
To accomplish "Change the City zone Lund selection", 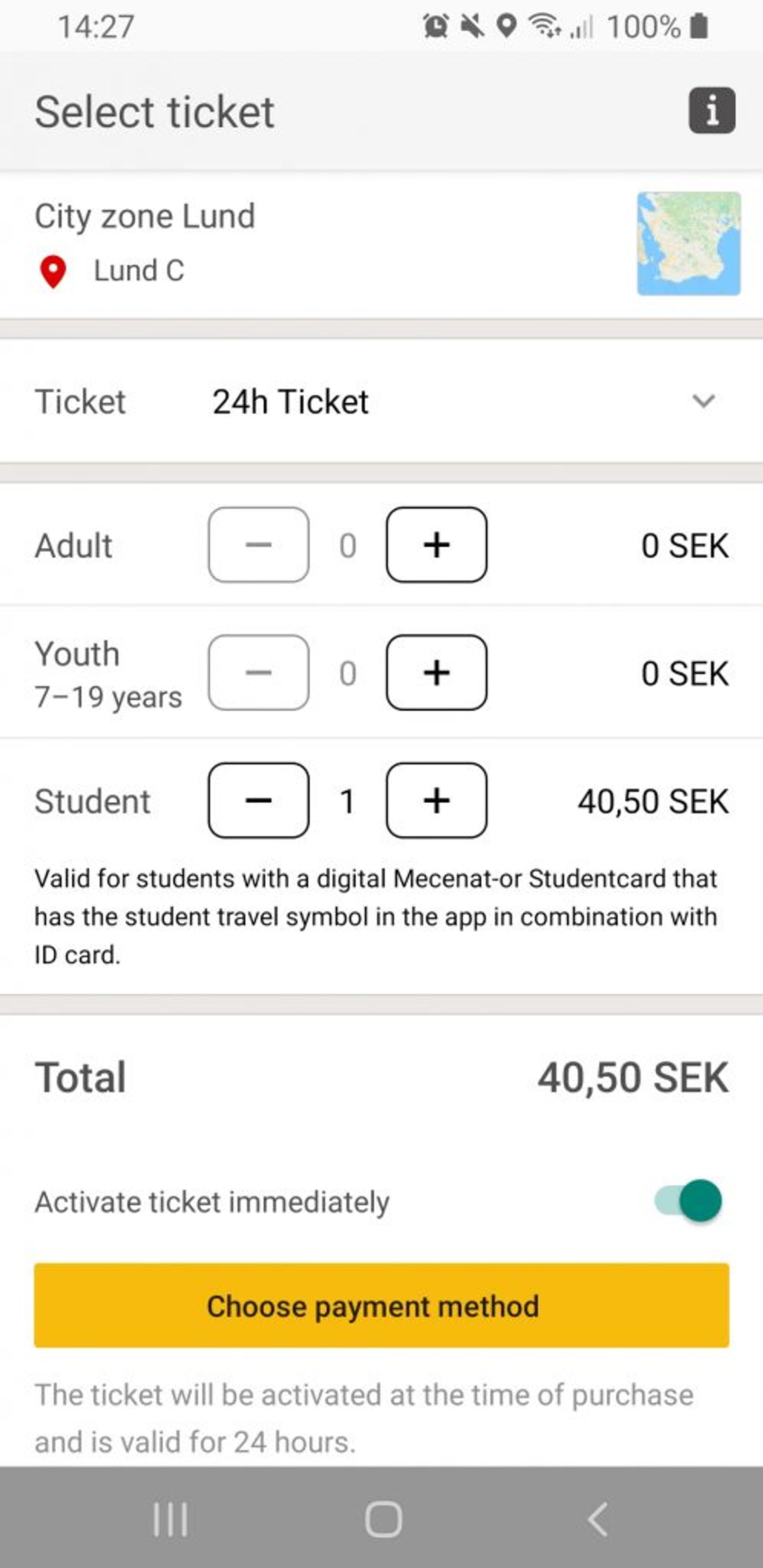I will [317, 243].
